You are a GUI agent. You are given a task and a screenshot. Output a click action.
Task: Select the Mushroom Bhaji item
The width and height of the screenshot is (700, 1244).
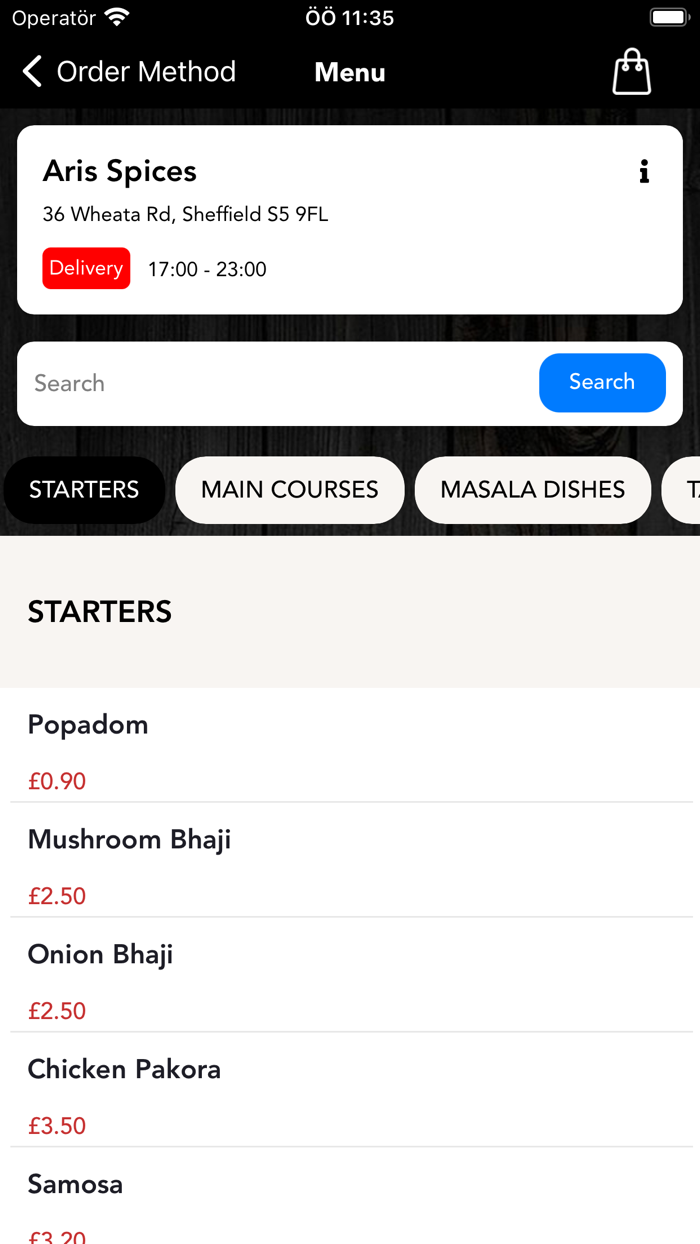coord(350,860)
